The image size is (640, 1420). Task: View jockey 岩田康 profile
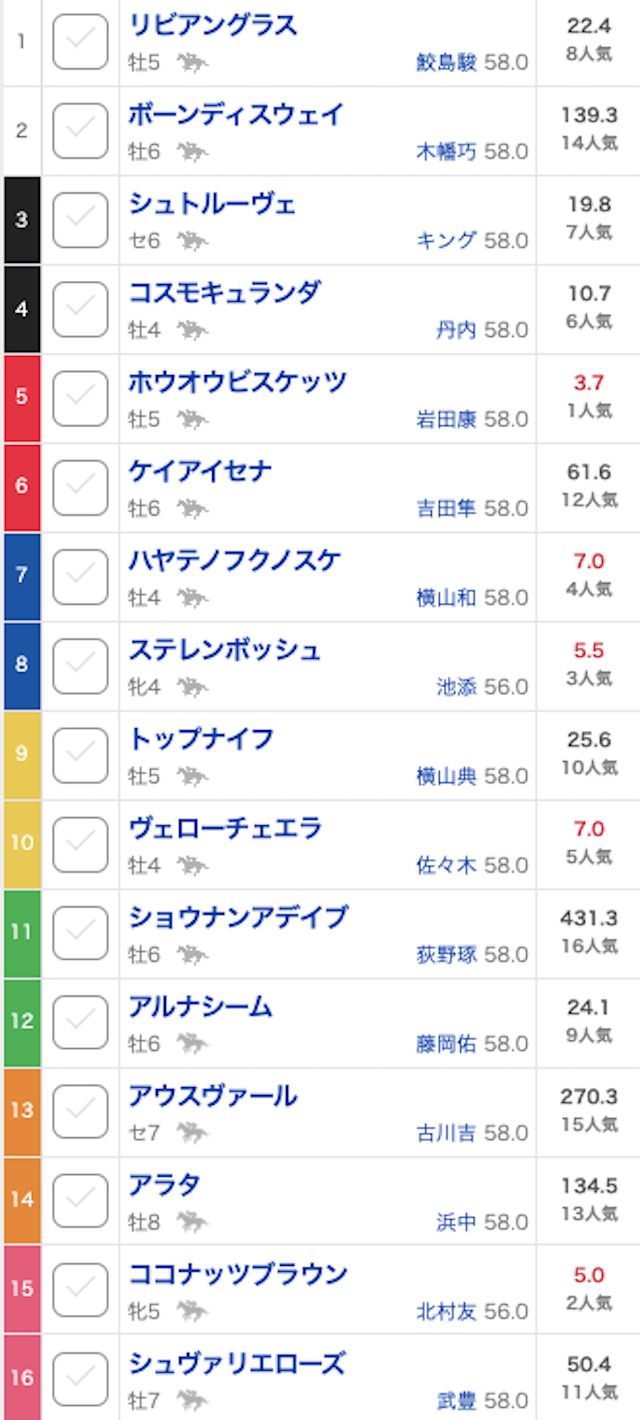tap(447, 420)
